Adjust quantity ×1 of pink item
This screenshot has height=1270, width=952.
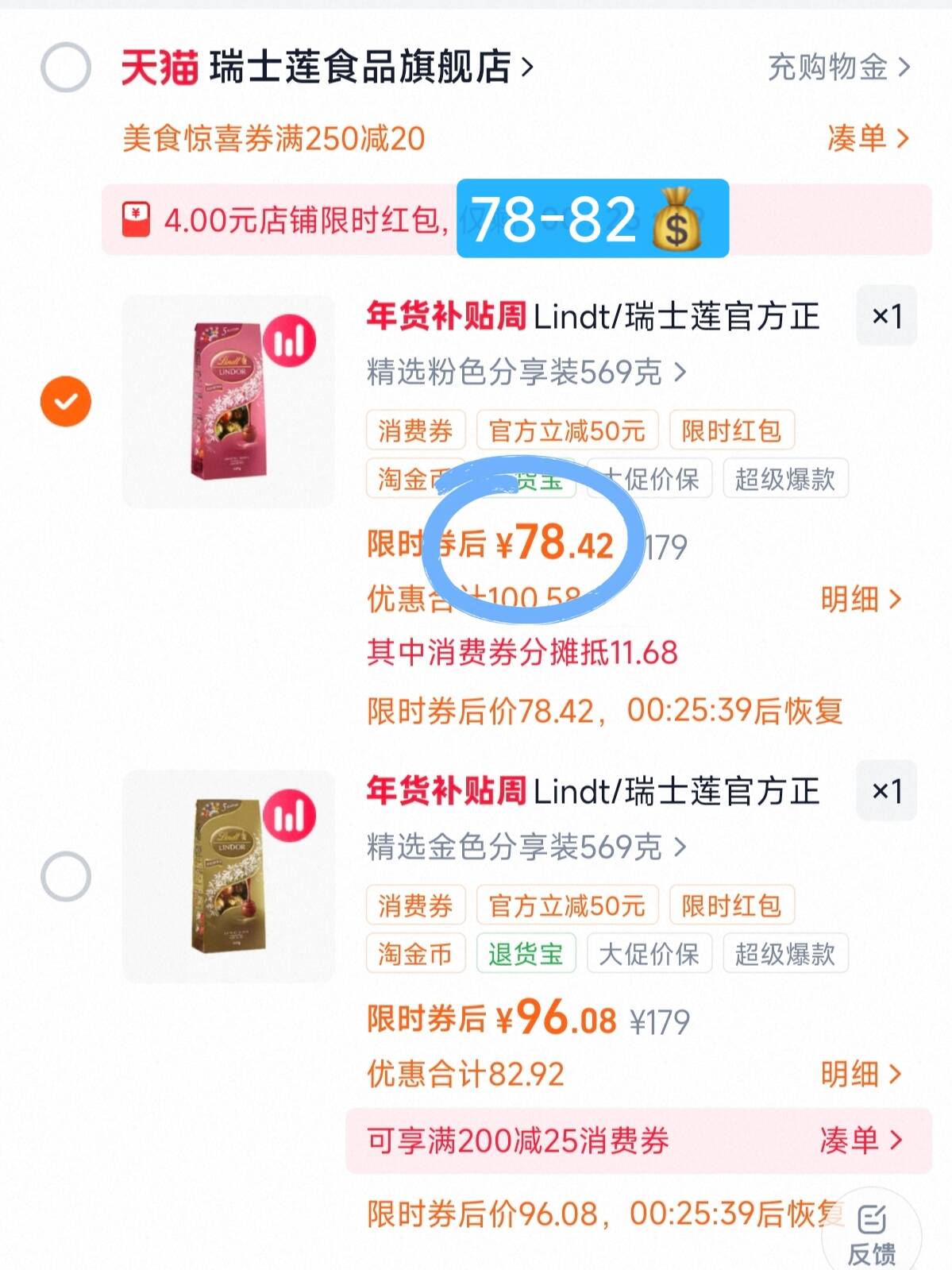pos(886,316)
